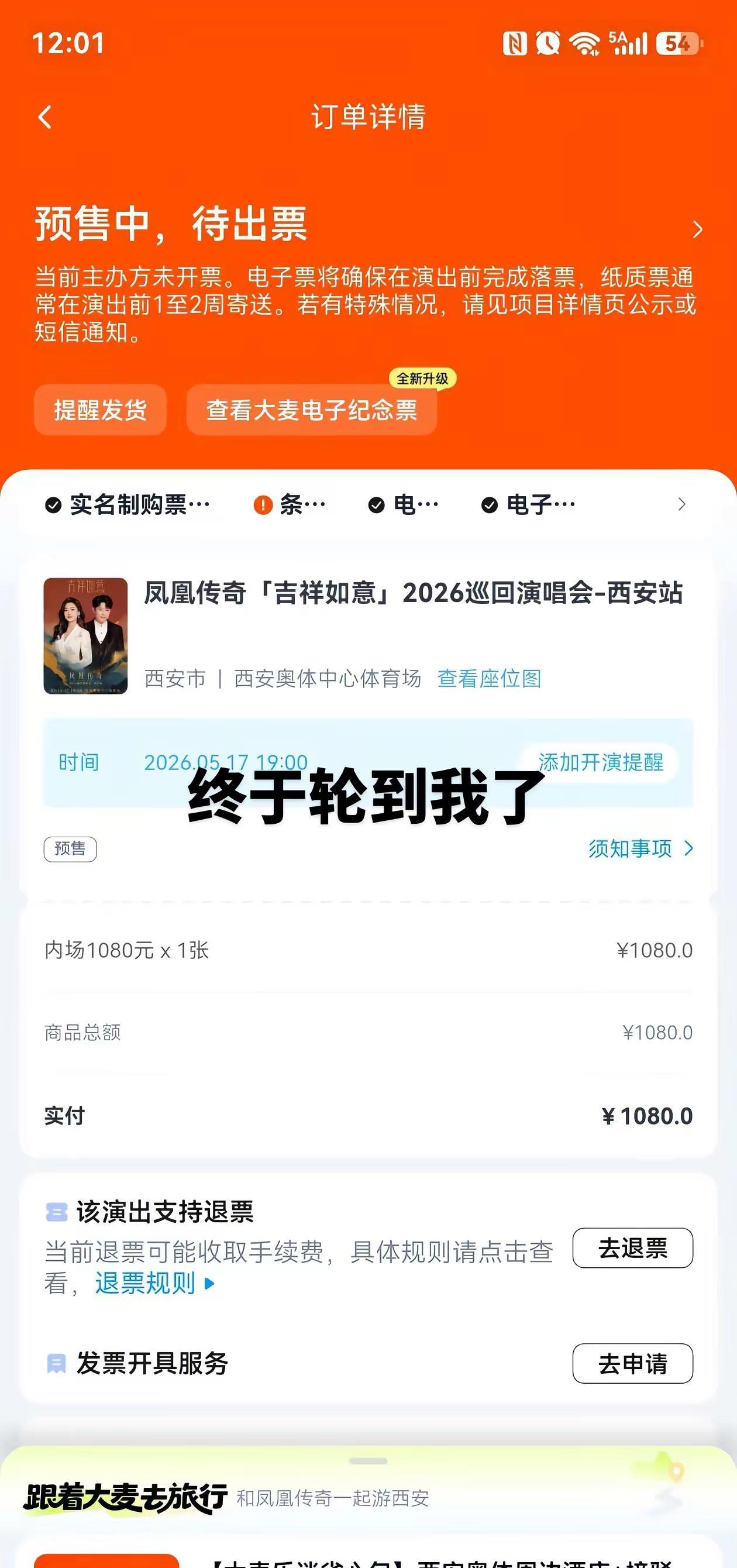Toggle the 添加开演提醒 performance reminder
Screen dimensions: 737x1568
click(x=602, y=759)
